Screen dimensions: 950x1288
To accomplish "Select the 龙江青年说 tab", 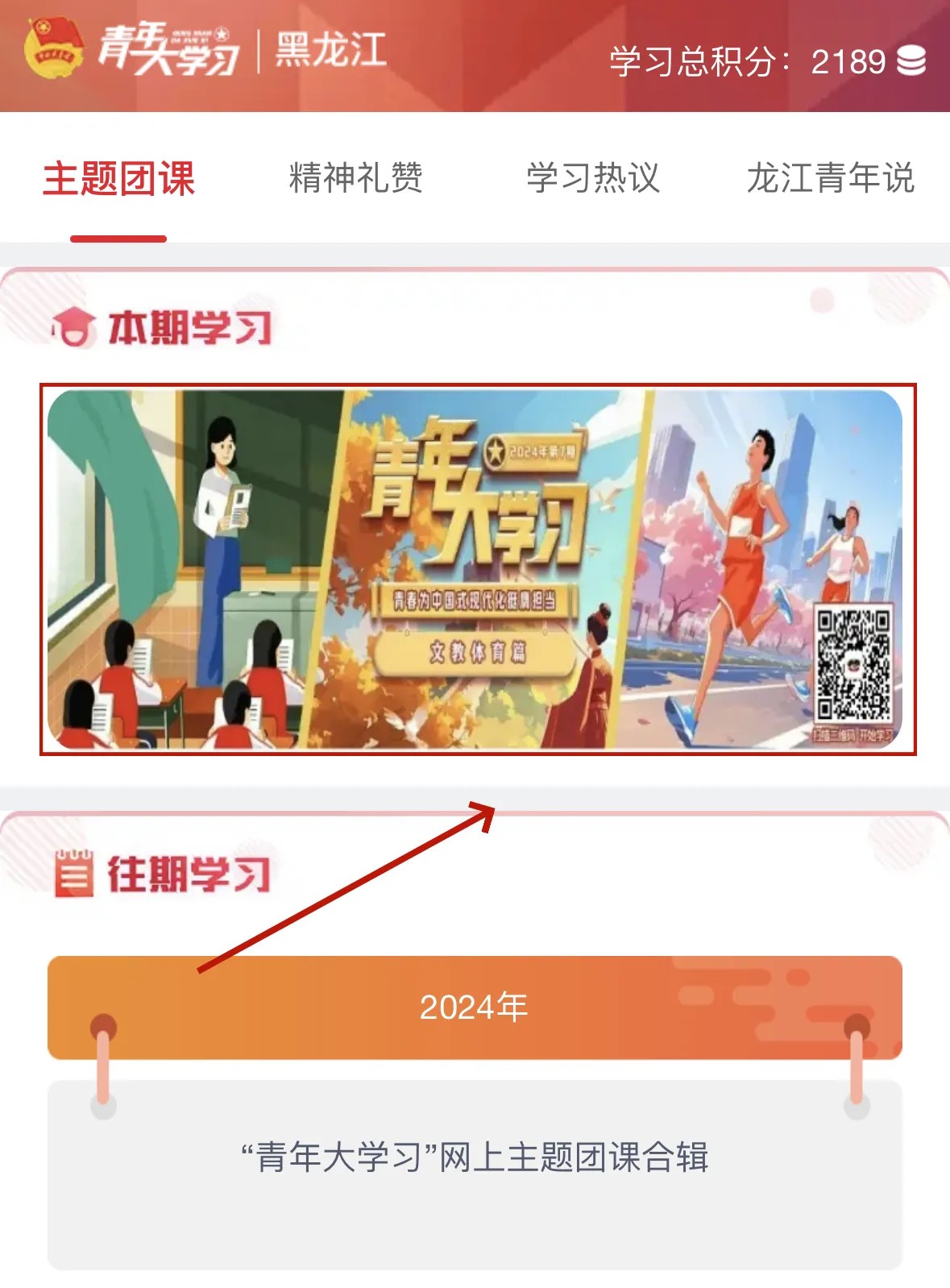I will (x=830, y=179).
